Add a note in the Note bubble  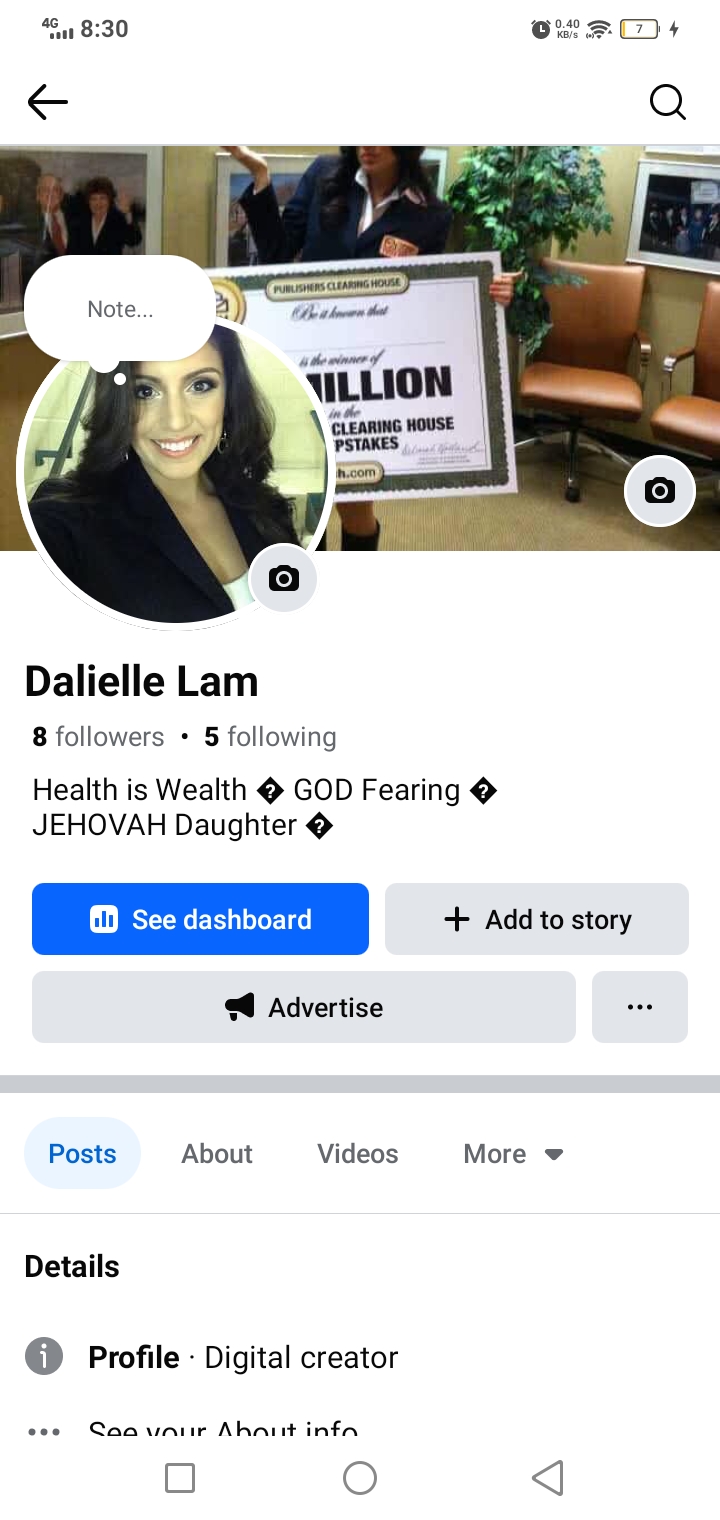point(120,309)
